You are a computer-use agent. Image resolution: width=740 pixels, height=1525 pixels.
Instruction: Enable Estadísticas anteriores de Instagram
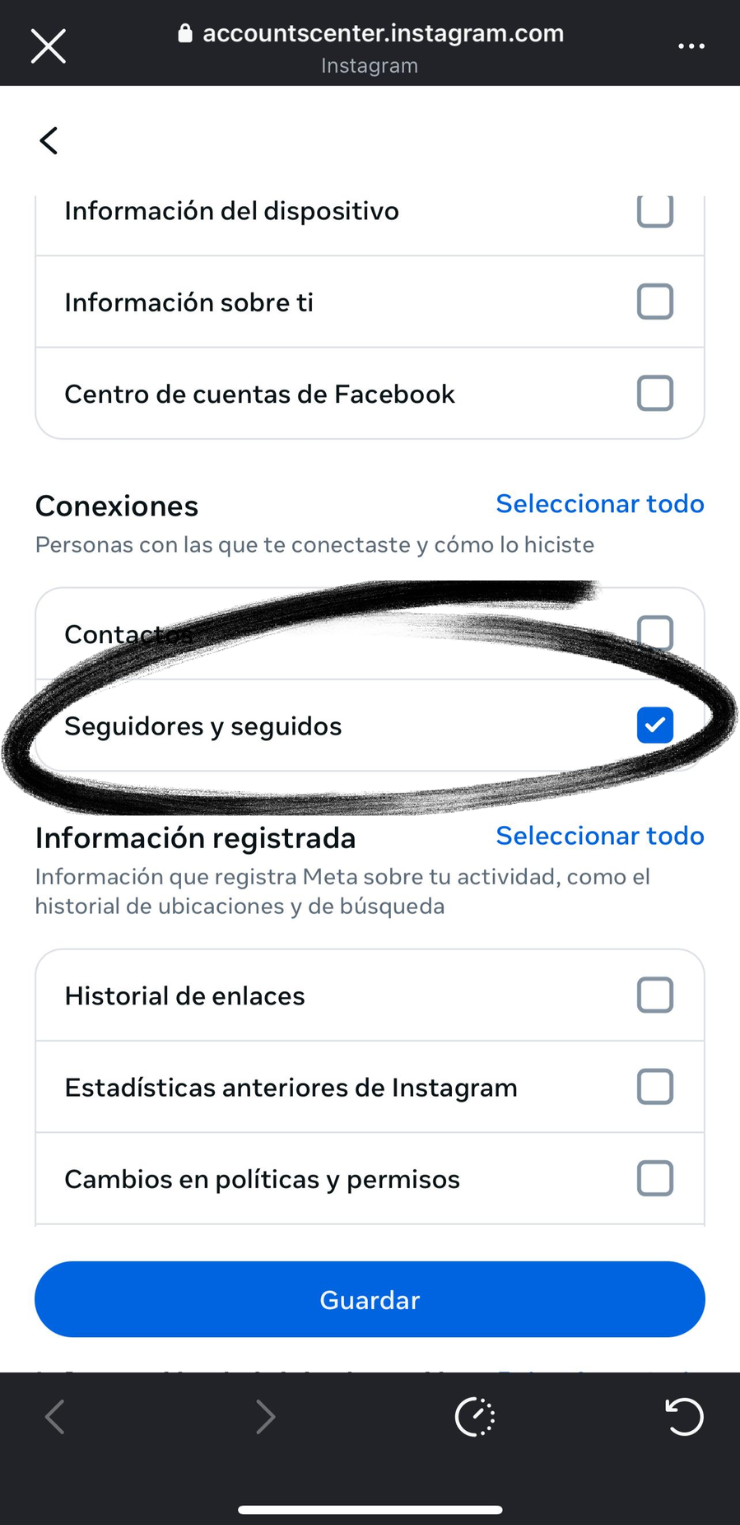[655, 1087]
